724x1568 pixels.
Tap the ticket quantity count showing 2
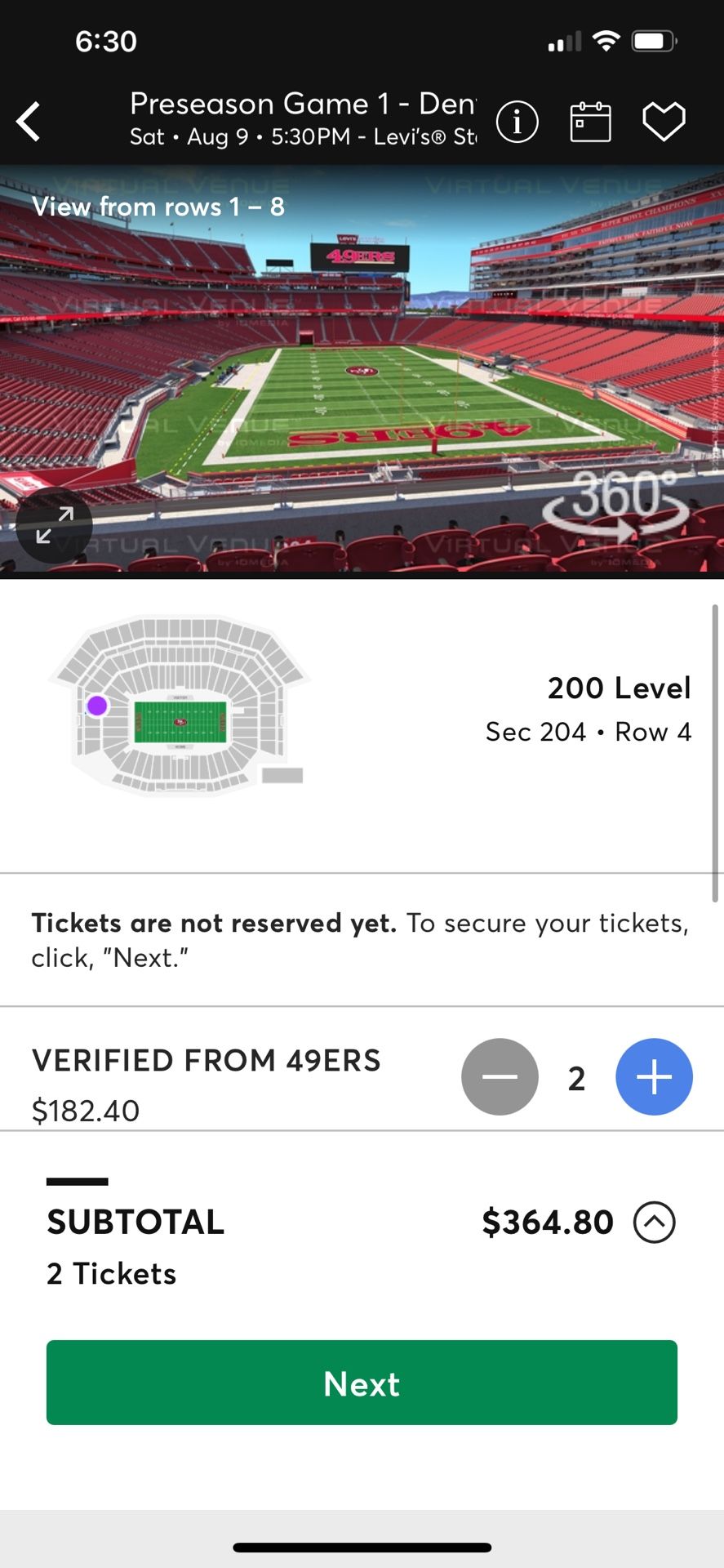tap(577, 1078)
